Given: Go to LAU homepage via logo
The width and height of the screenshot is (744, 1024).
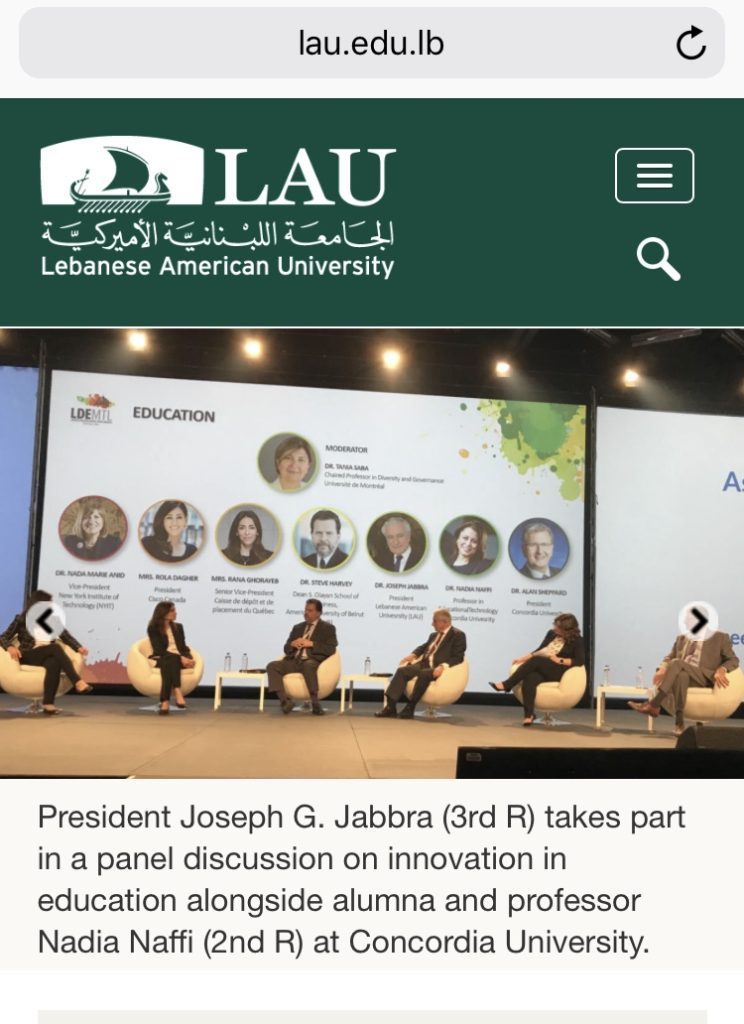Looking at the screenshot, I should (x=218, y=208).
